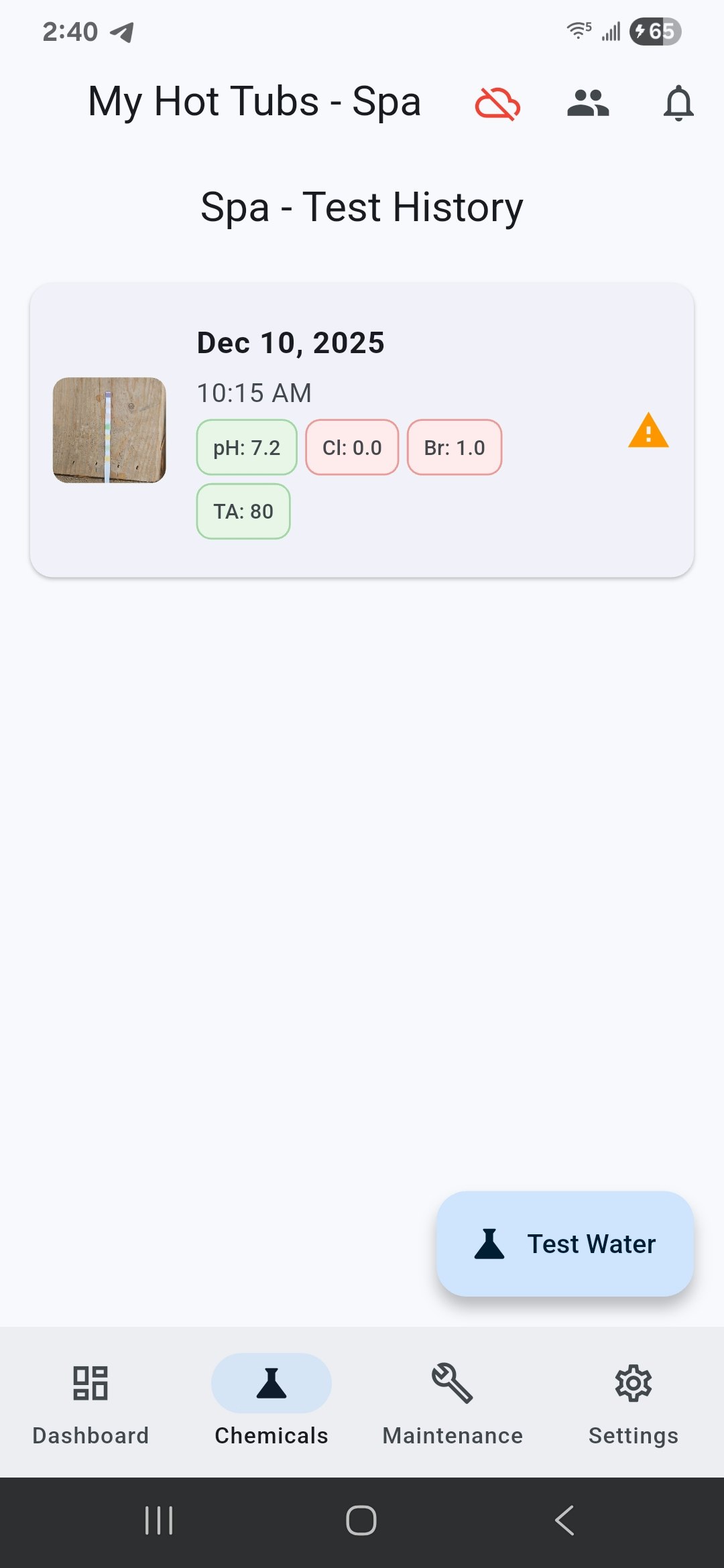Open the notifications bell
Viewport: 724px width, 1568px height.
coord(678,104)
